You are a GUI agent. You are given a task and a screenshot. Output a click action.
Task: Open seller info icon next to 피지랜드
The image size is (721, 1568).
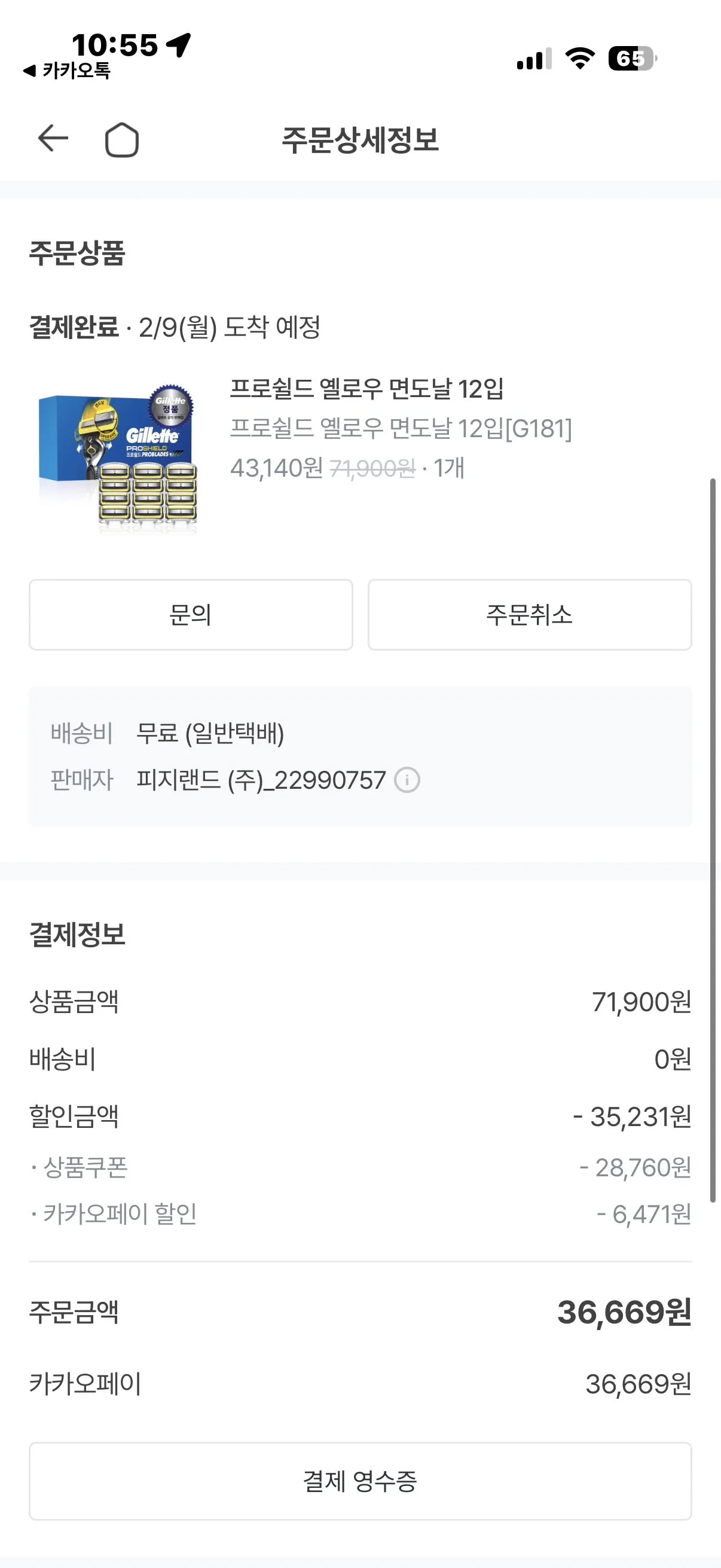click(407, 780)
